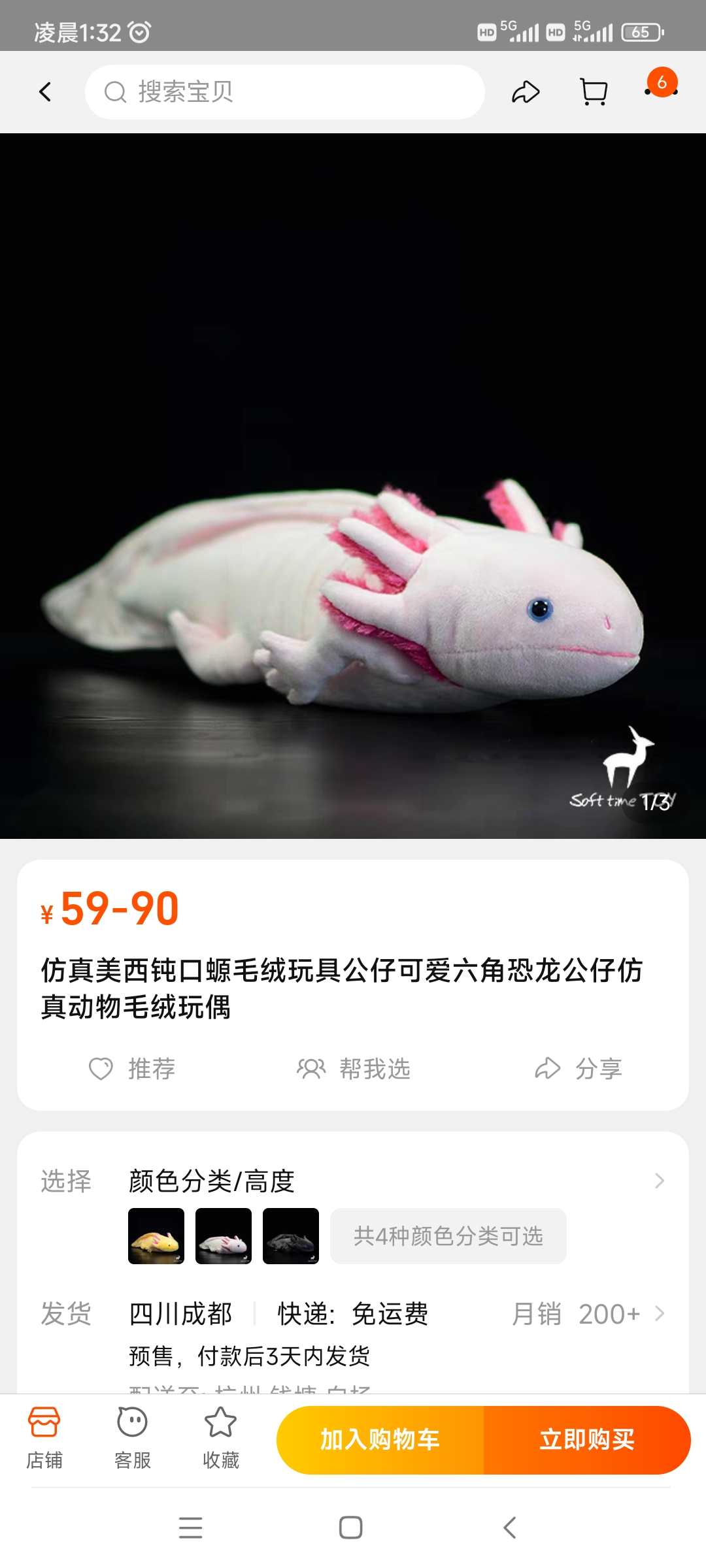Open the shopping cart

(x=594, y=92)
